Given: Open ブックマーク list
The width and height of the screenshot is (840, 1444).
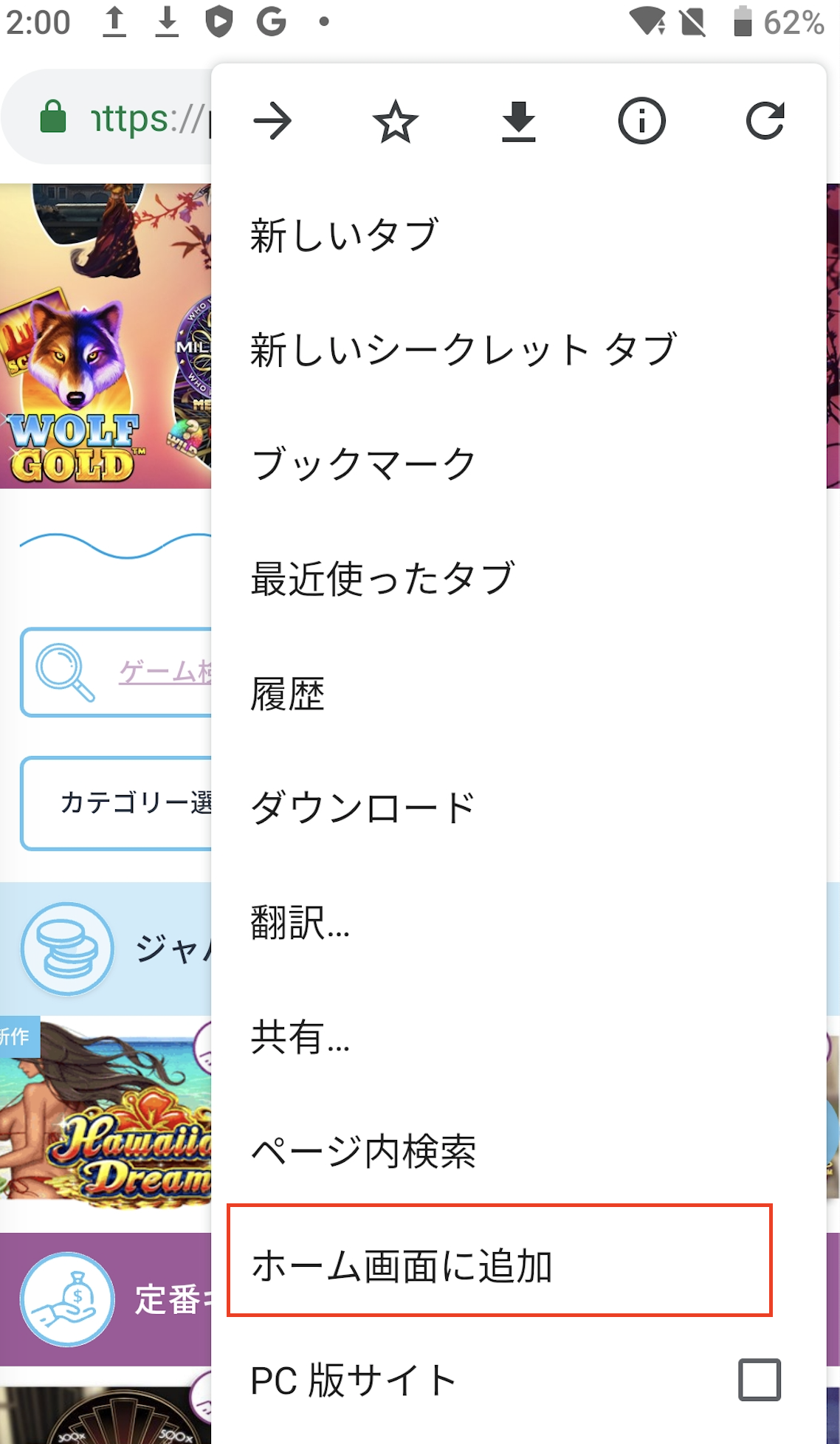Looking at the screenshot, I should [x=363, y=464].
